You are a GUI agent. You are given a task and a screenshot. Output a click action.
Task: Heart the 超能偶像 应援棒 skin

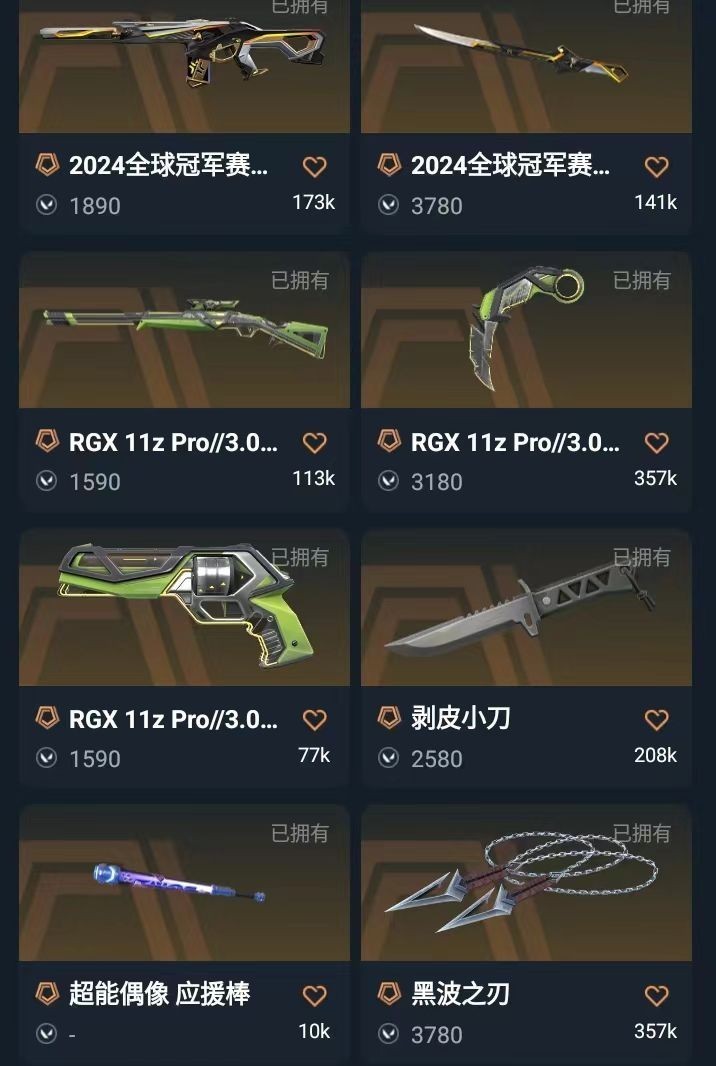314,996
